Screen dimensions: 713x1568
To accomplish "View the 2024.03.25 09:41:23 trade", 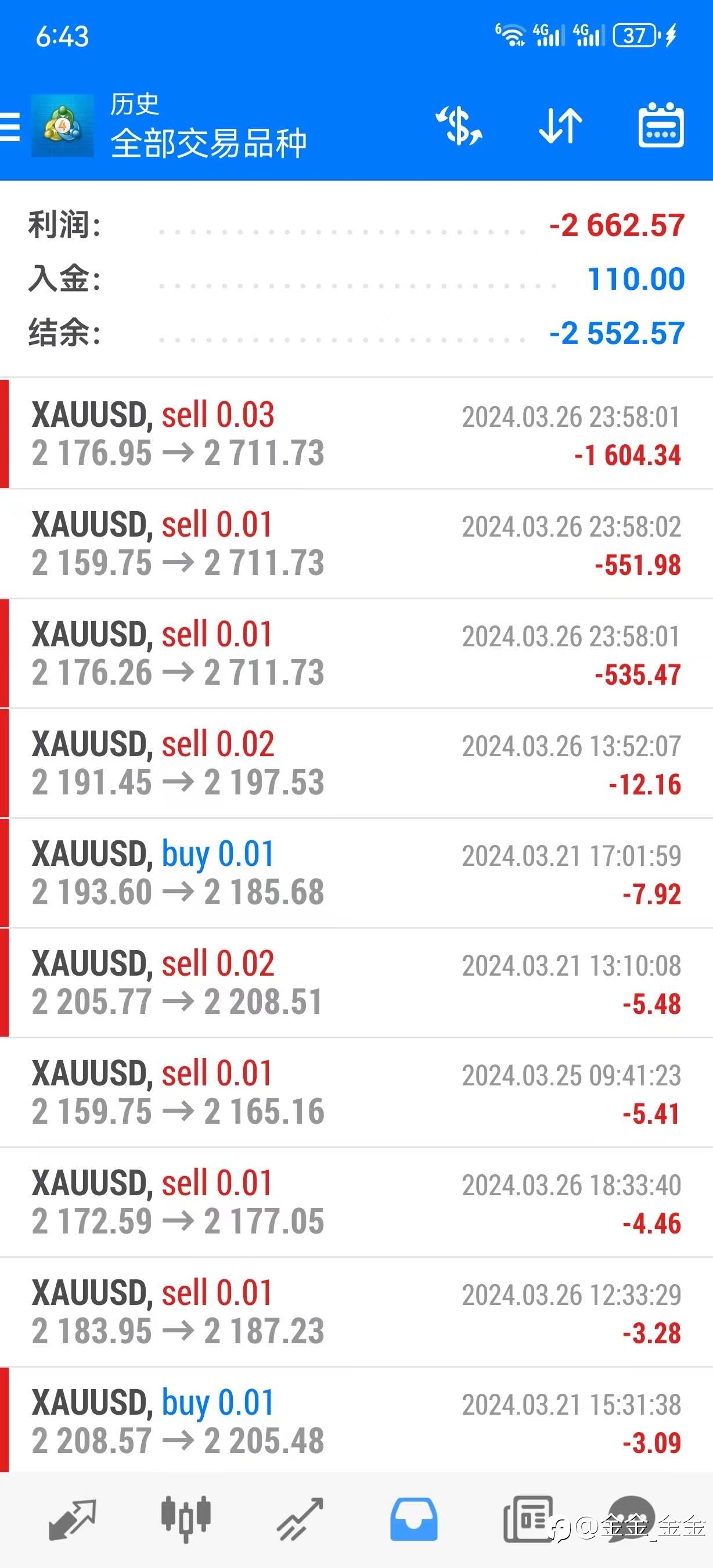I will point(356,1092).
